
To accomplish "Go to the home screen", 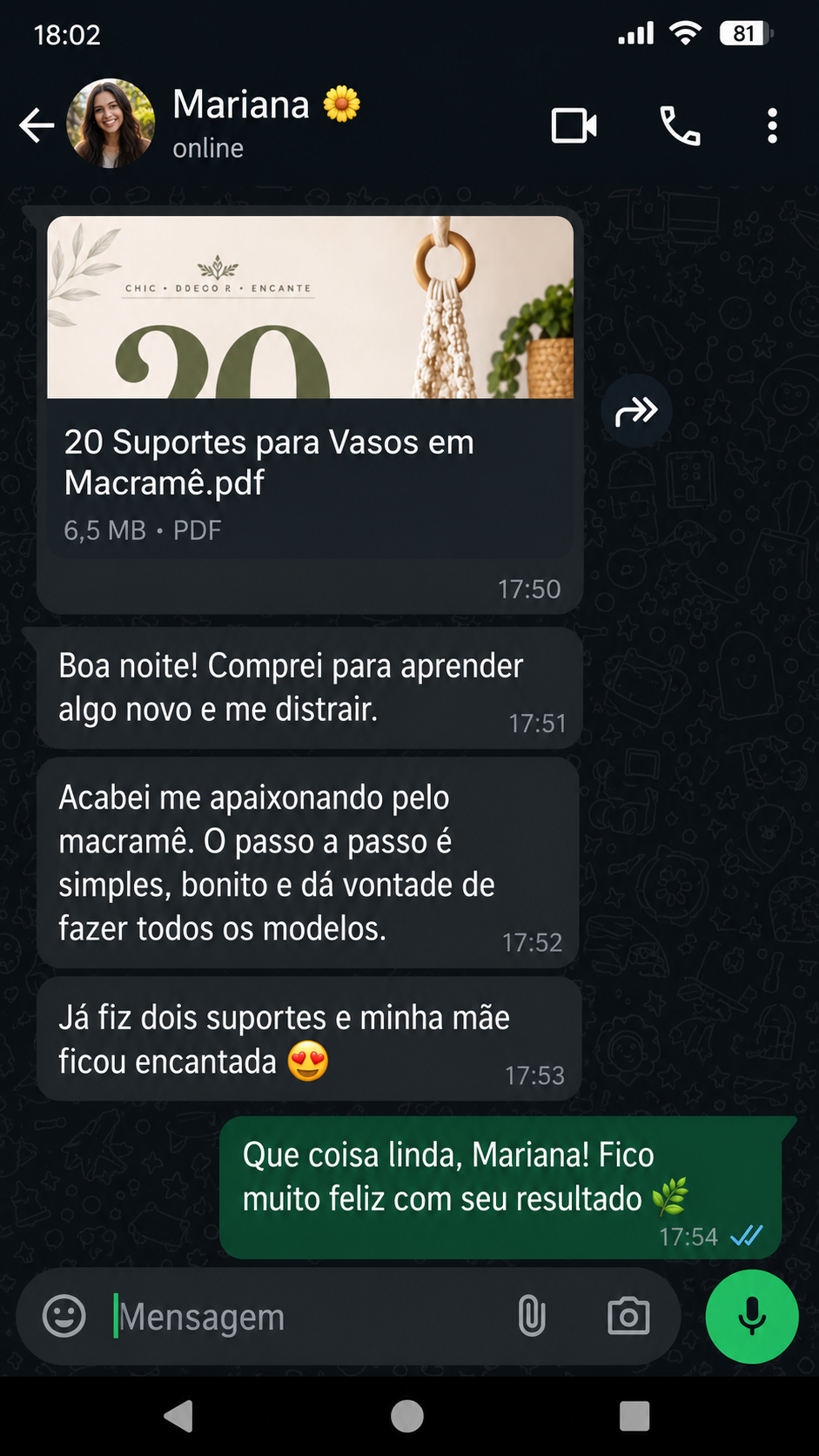I will [x=407, y=1416].
